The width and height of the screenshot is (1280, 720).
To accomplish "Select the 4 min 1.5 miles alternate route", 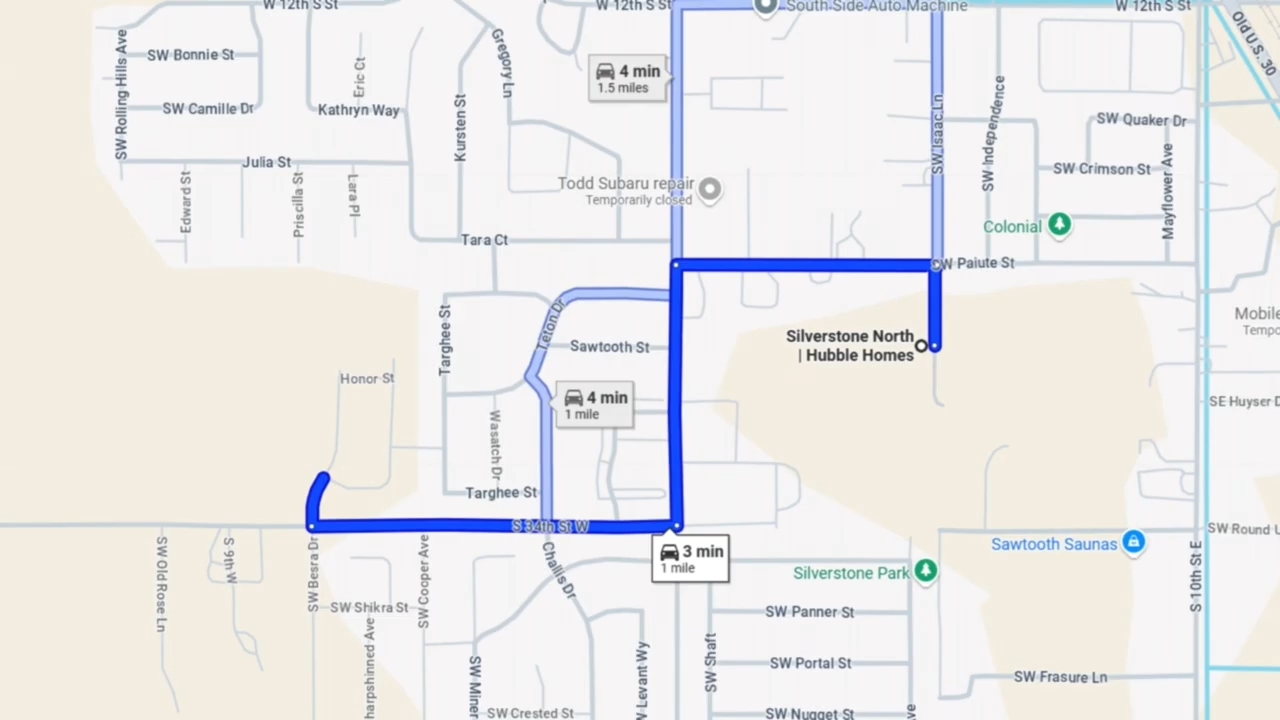I will click(x=628, y=78).
